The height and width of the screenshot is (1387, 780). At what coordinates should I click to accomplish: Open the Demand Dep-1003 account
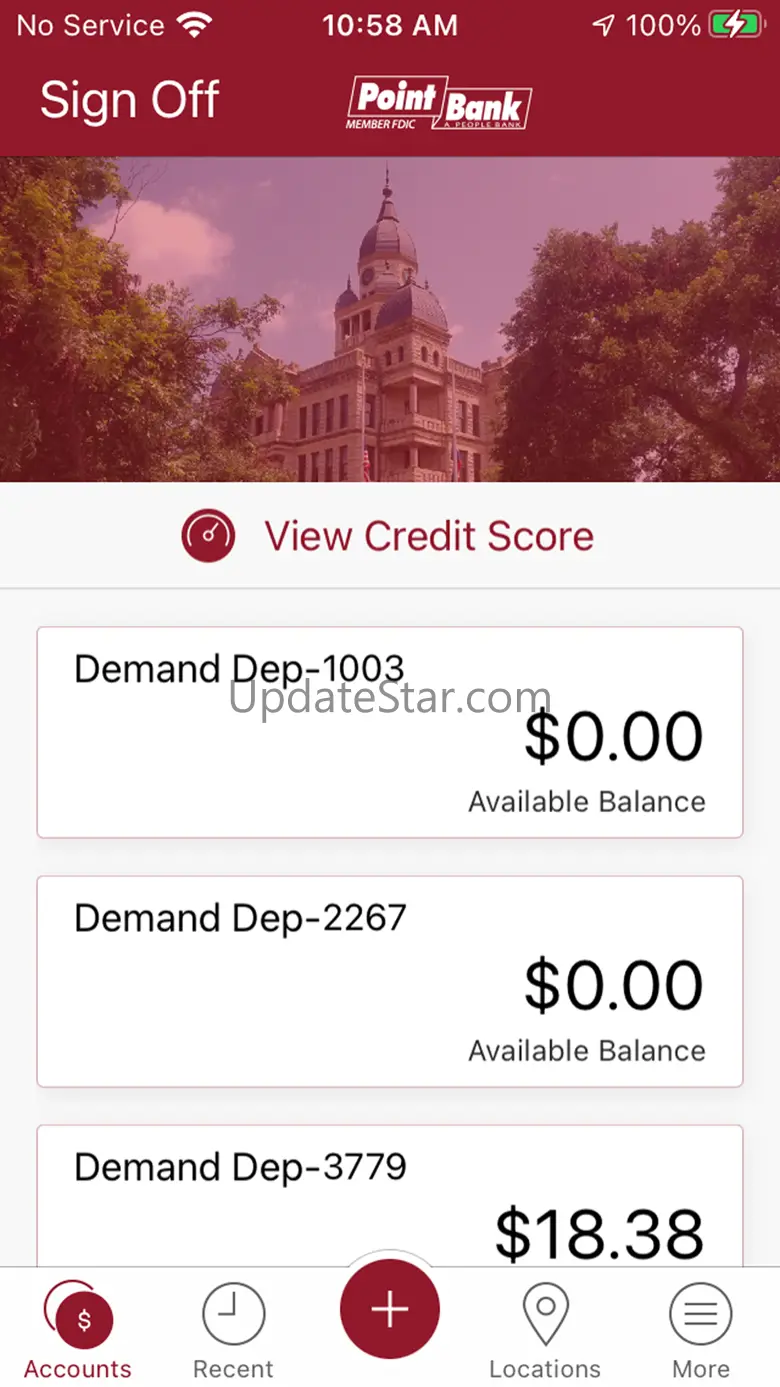tap(389, 732)
